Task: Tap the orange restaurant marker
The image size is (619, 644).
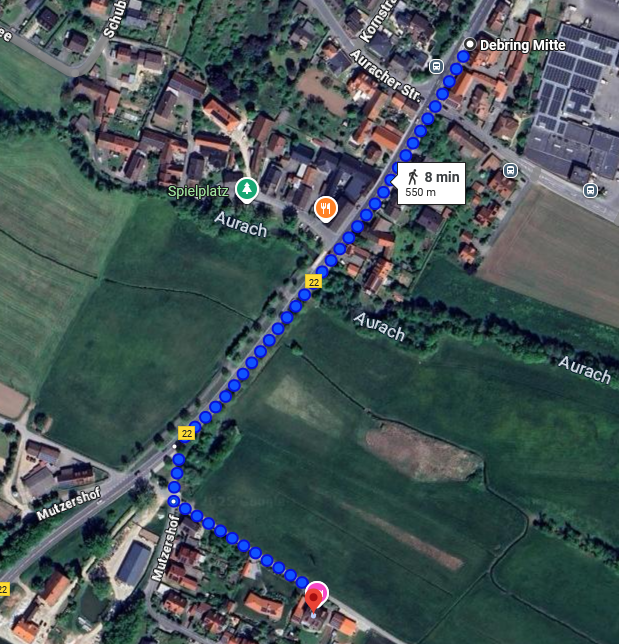Action: pos(325,208)
